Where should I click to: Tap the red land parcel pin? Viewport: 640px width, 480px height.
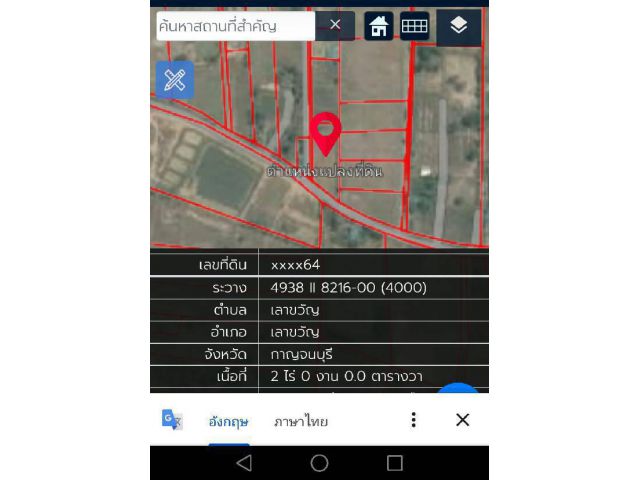pos(324,133)
